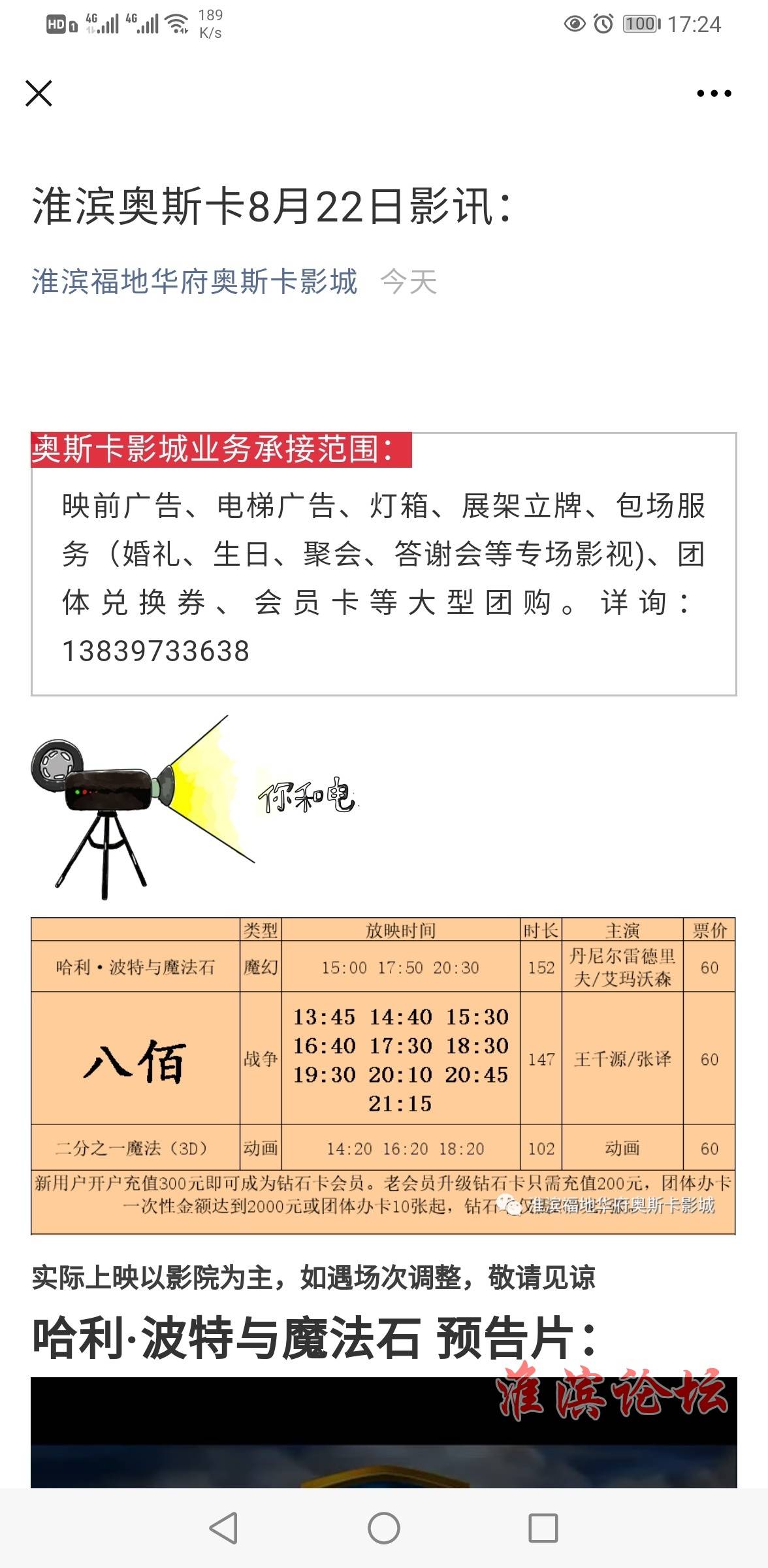
Task: Go to the home screen
Action: point(384,1528)
